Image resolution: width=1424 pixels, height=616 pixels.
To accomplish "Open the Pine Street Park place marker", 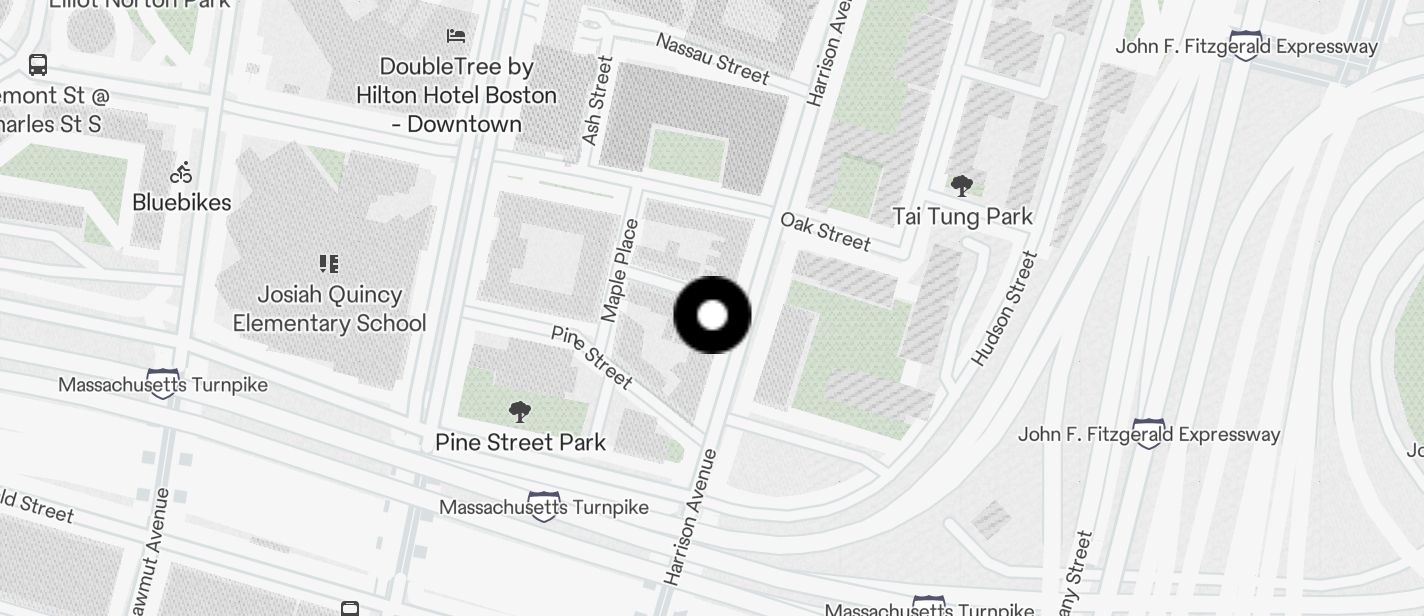I will [x=519, y=411].
